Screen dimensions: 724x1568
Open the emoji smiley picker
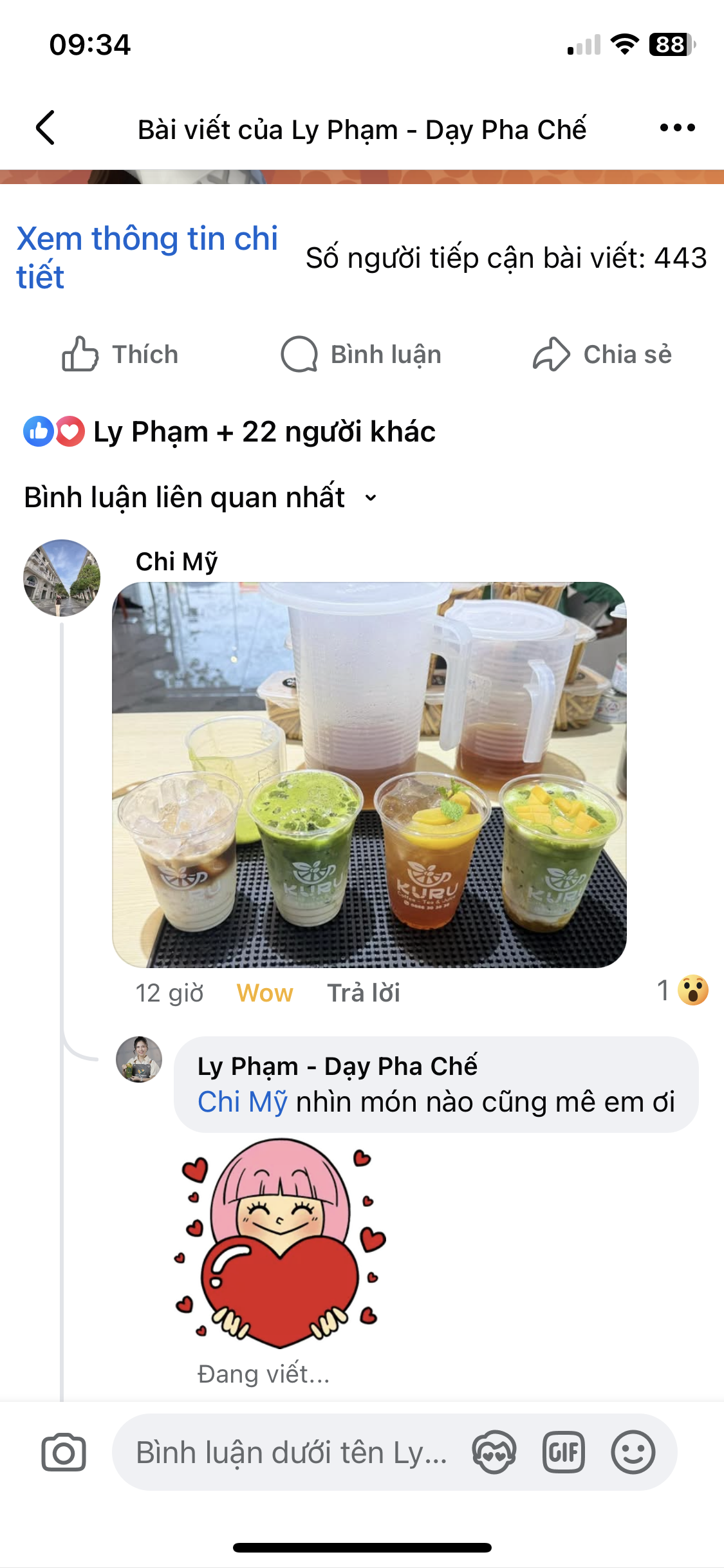pyautogui.click(x=633, y=1452)
